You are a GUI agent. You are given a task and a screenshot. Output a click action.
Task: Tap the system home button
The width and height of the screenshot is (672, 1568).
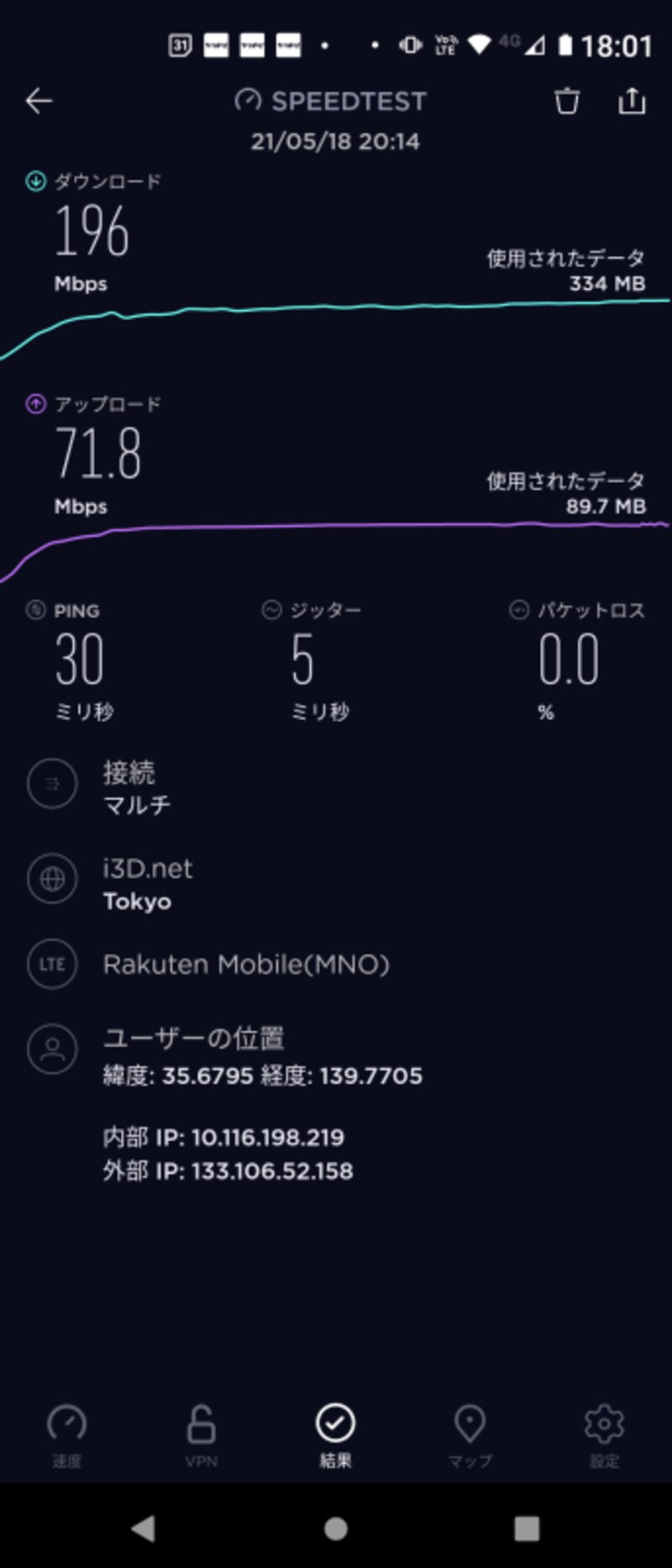tap(336, 1528)
